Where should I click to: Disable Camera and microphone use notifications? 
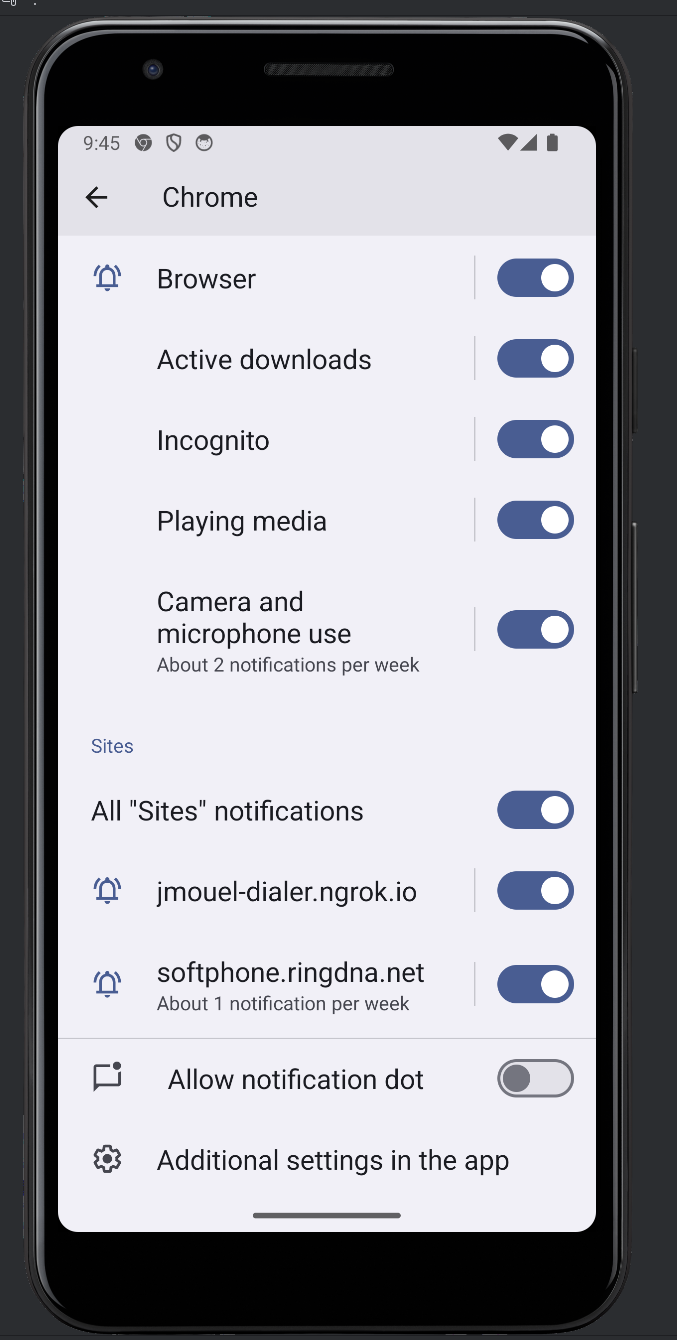point(535,630)
